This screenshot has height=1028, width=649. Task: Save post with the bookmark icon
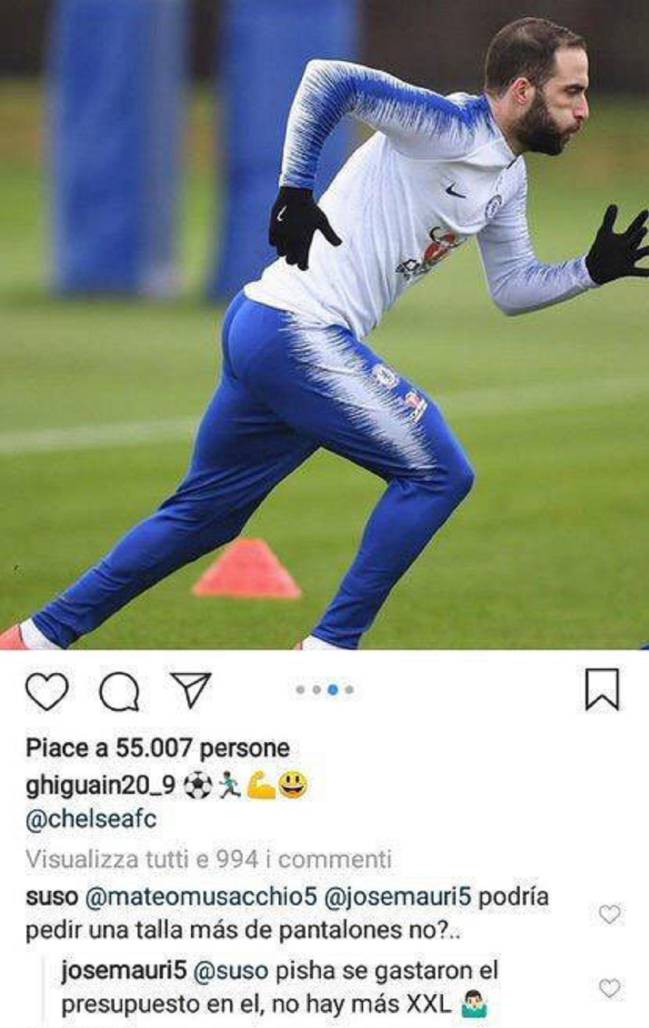click(x=601, y=690)
